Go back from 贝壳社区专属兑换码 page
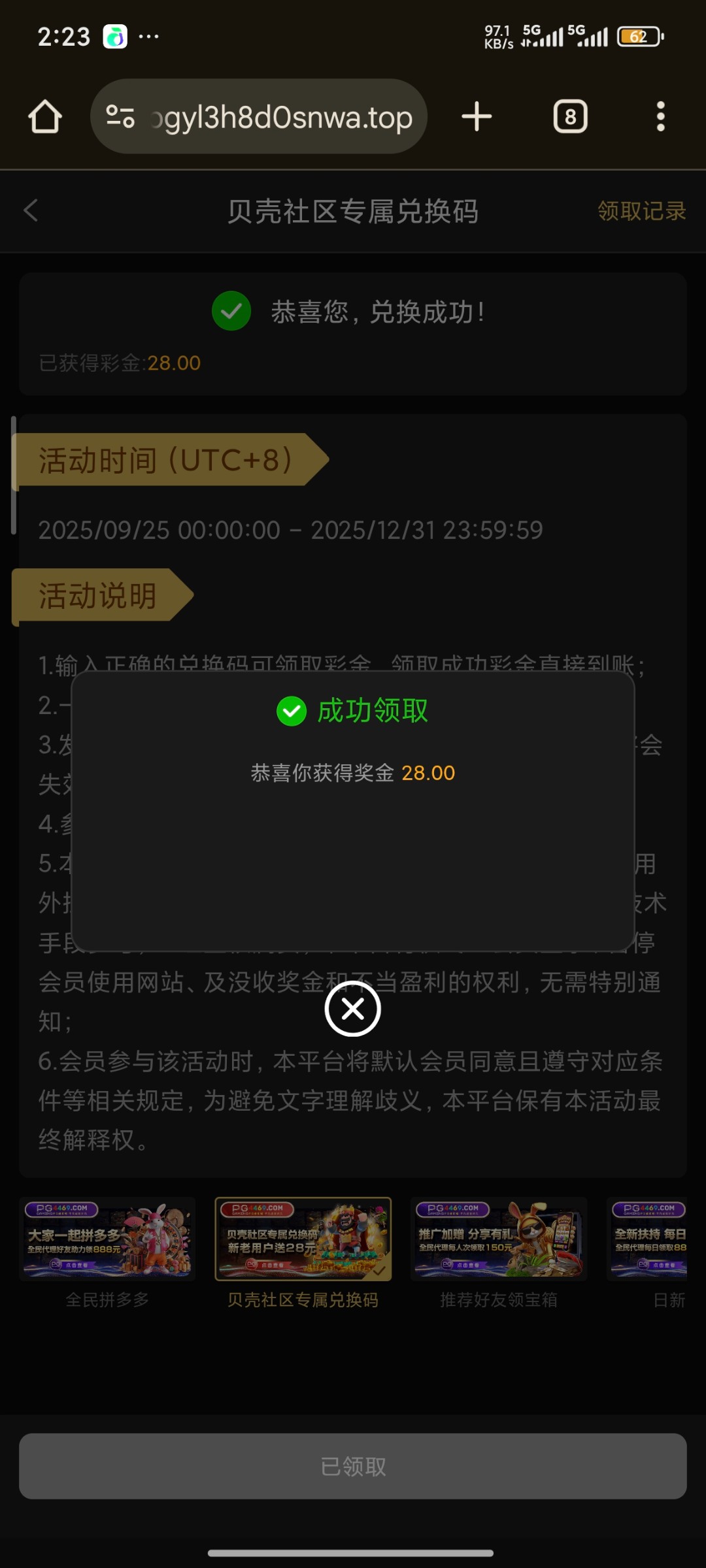 click(31, 210)
